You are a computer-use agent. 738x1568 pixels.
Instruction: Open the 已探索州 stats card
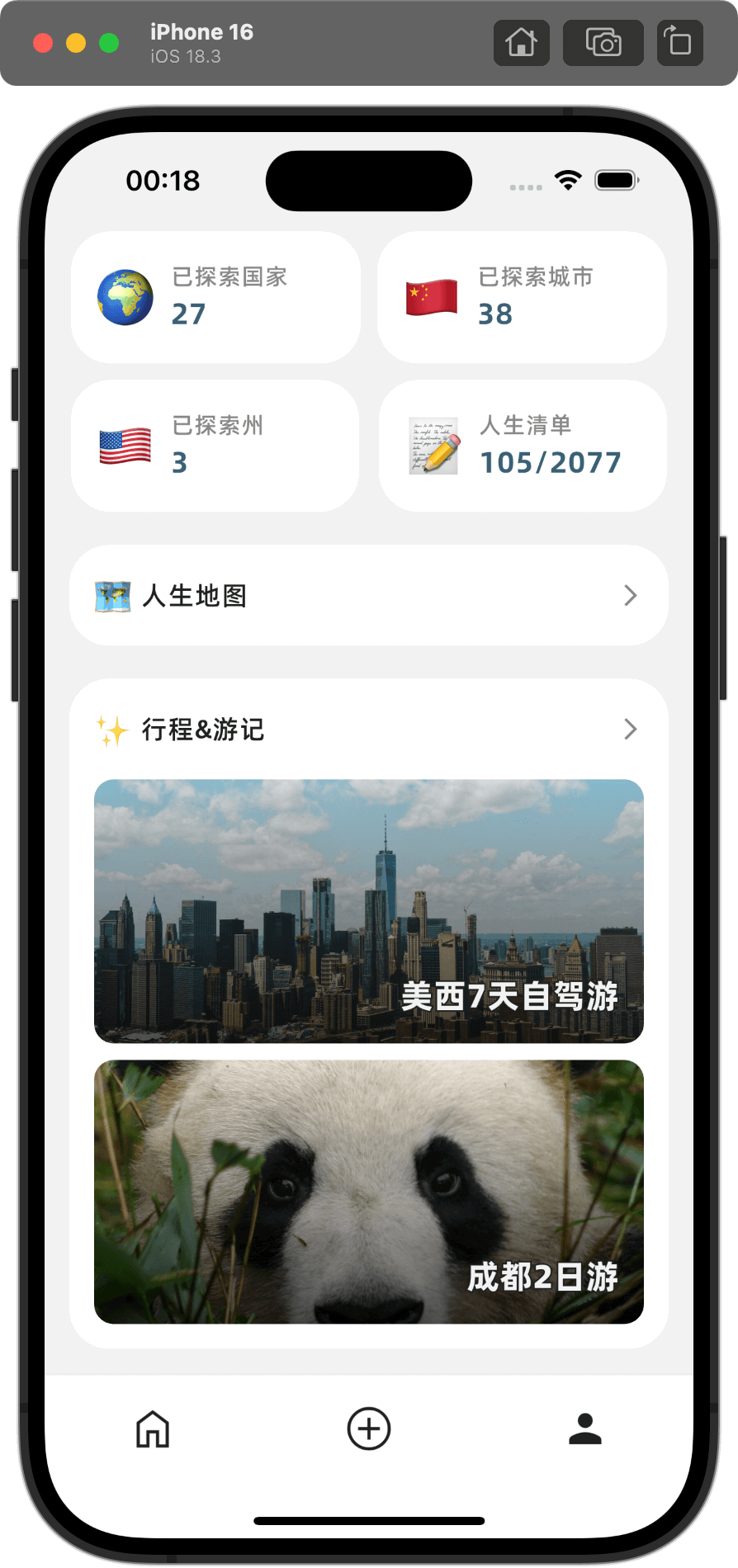click(215, 446)
